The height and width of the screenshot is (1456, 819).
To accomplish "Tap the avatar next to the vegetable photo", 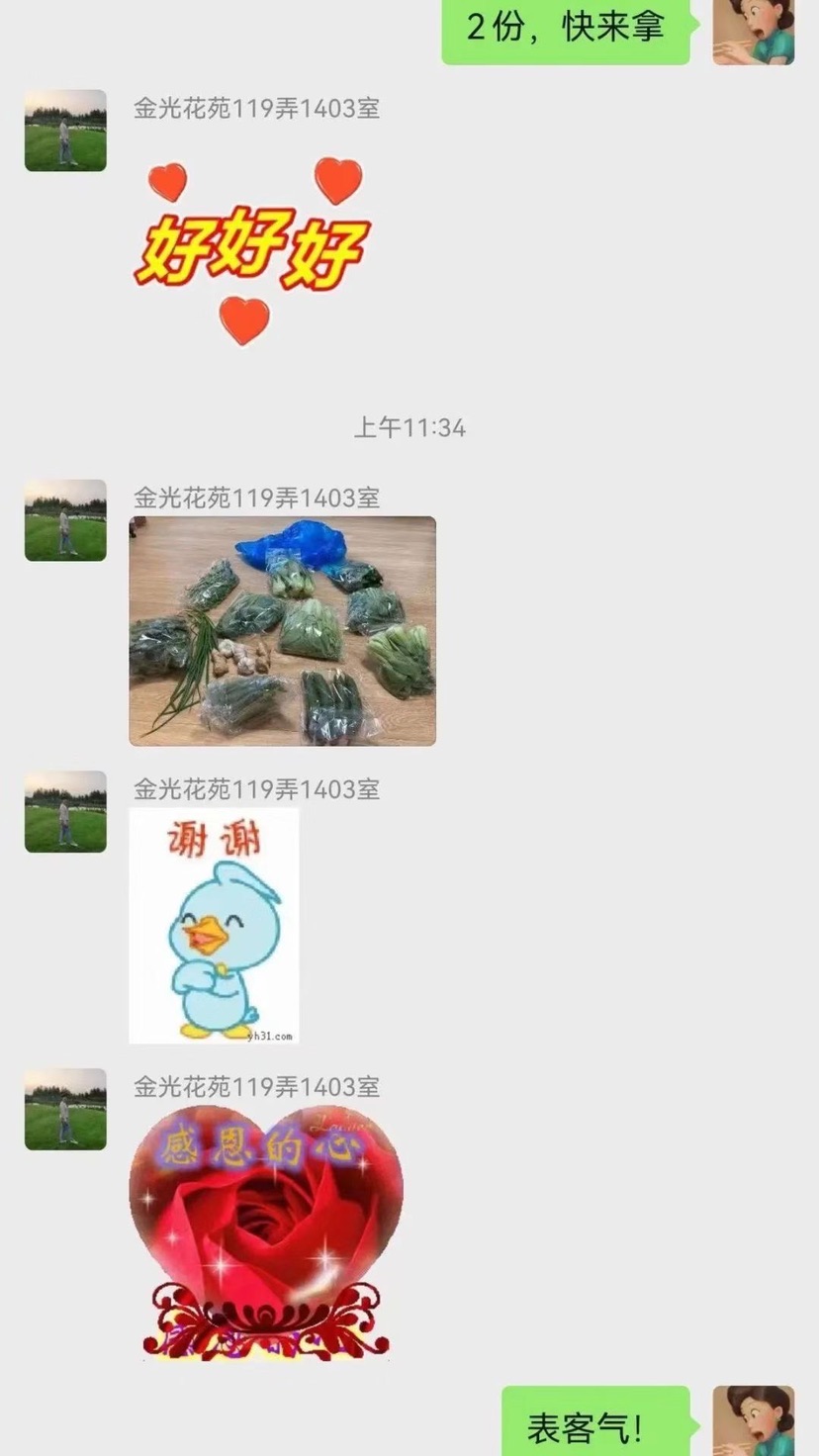I will pos(65,520).
